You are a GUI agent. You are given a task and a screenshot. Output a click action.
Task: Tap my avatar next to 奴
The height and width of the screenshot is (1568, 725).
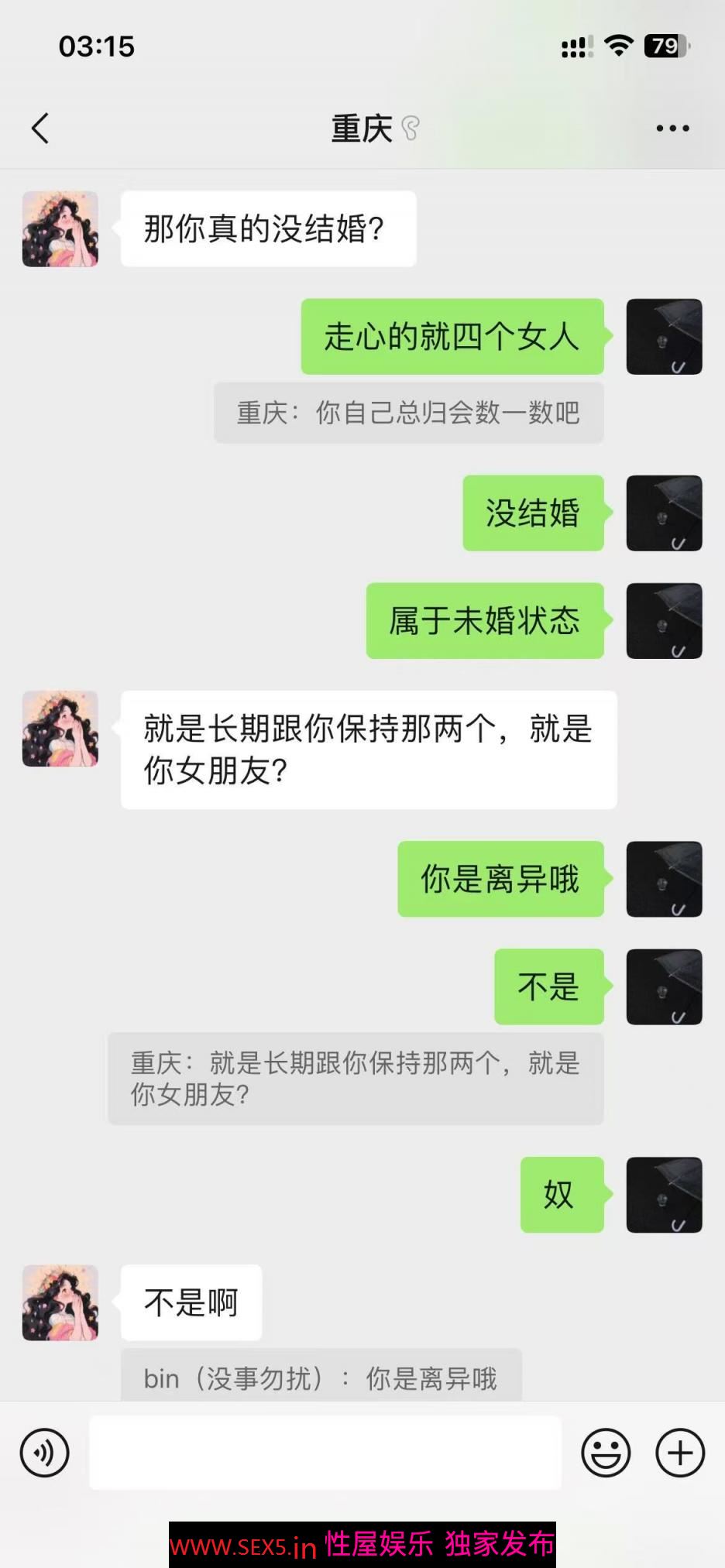pos(664,1195)
